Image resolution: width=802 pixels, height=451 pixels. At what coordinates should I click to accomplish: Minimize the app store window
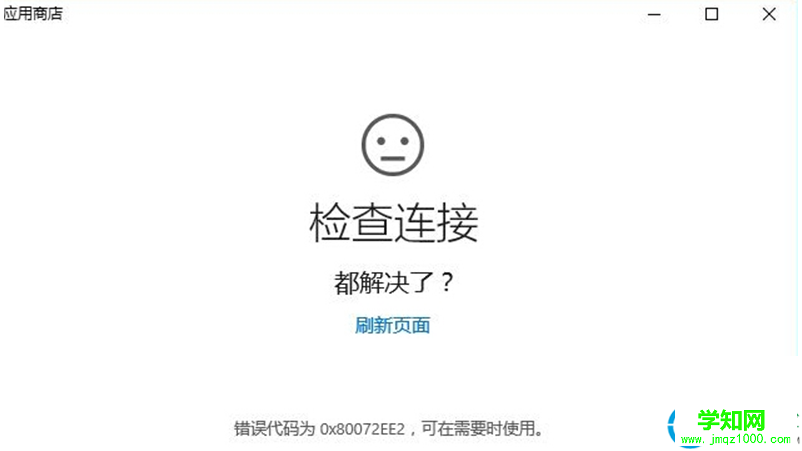click(x=654, y=14)
